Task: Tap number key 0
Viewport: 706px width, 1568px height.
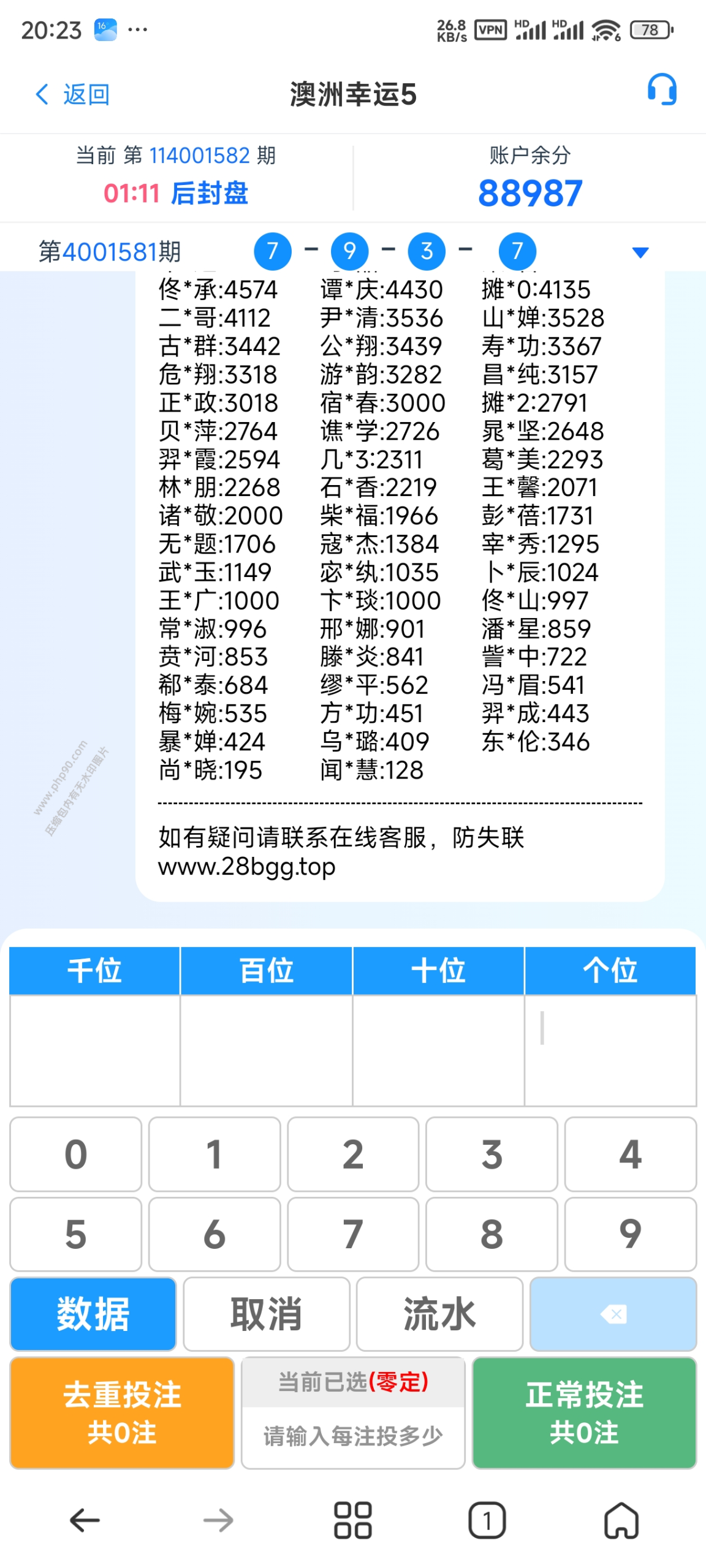Action: (75, 1153)
